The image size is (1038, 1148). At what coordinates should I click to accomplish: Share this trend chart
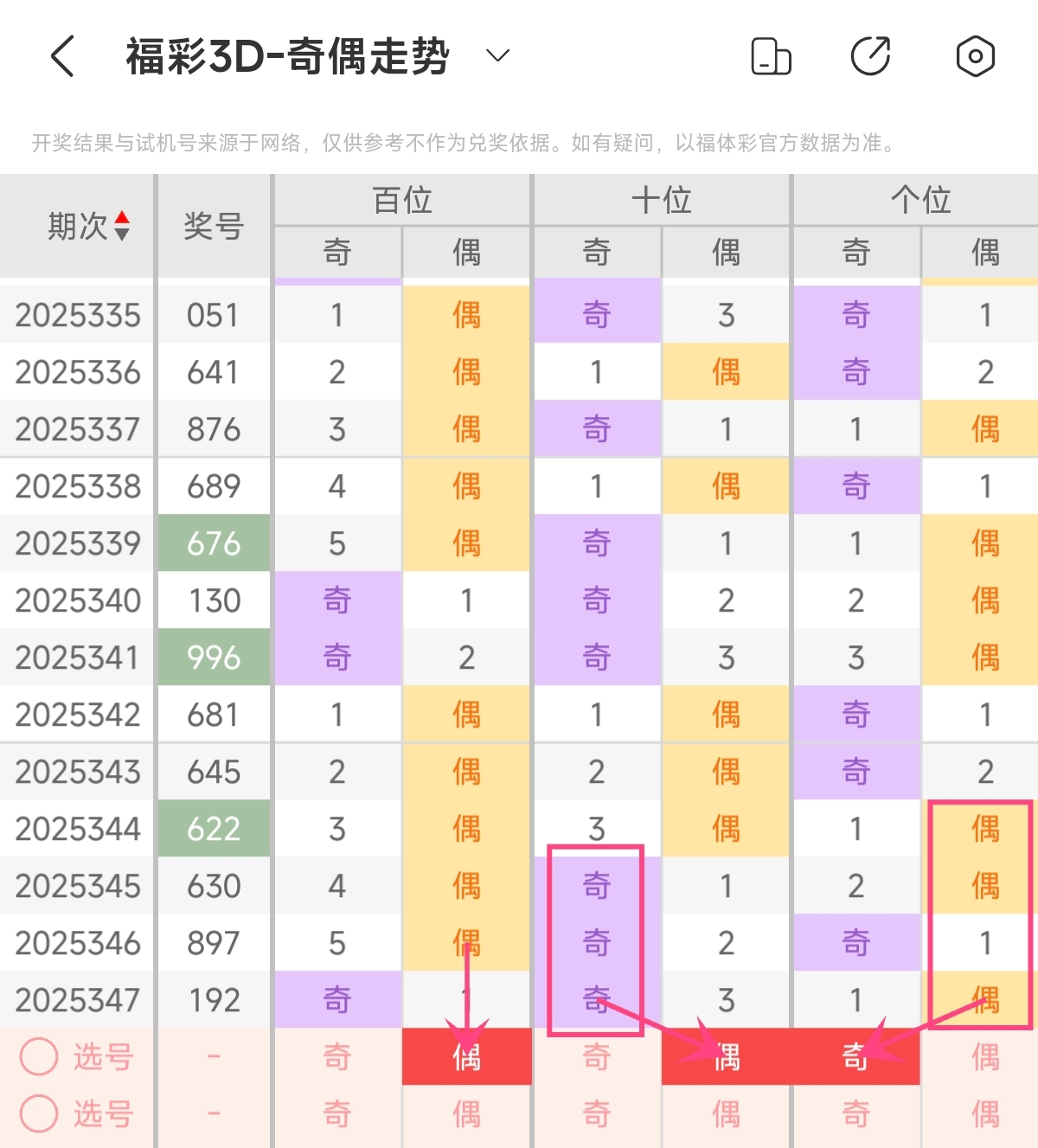(x=870, y=57)
